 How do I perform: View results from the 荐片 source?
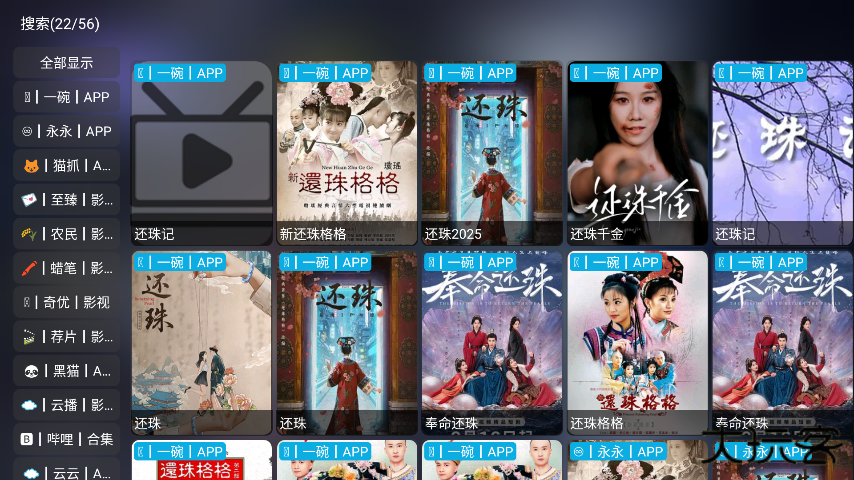pos(66,337)
